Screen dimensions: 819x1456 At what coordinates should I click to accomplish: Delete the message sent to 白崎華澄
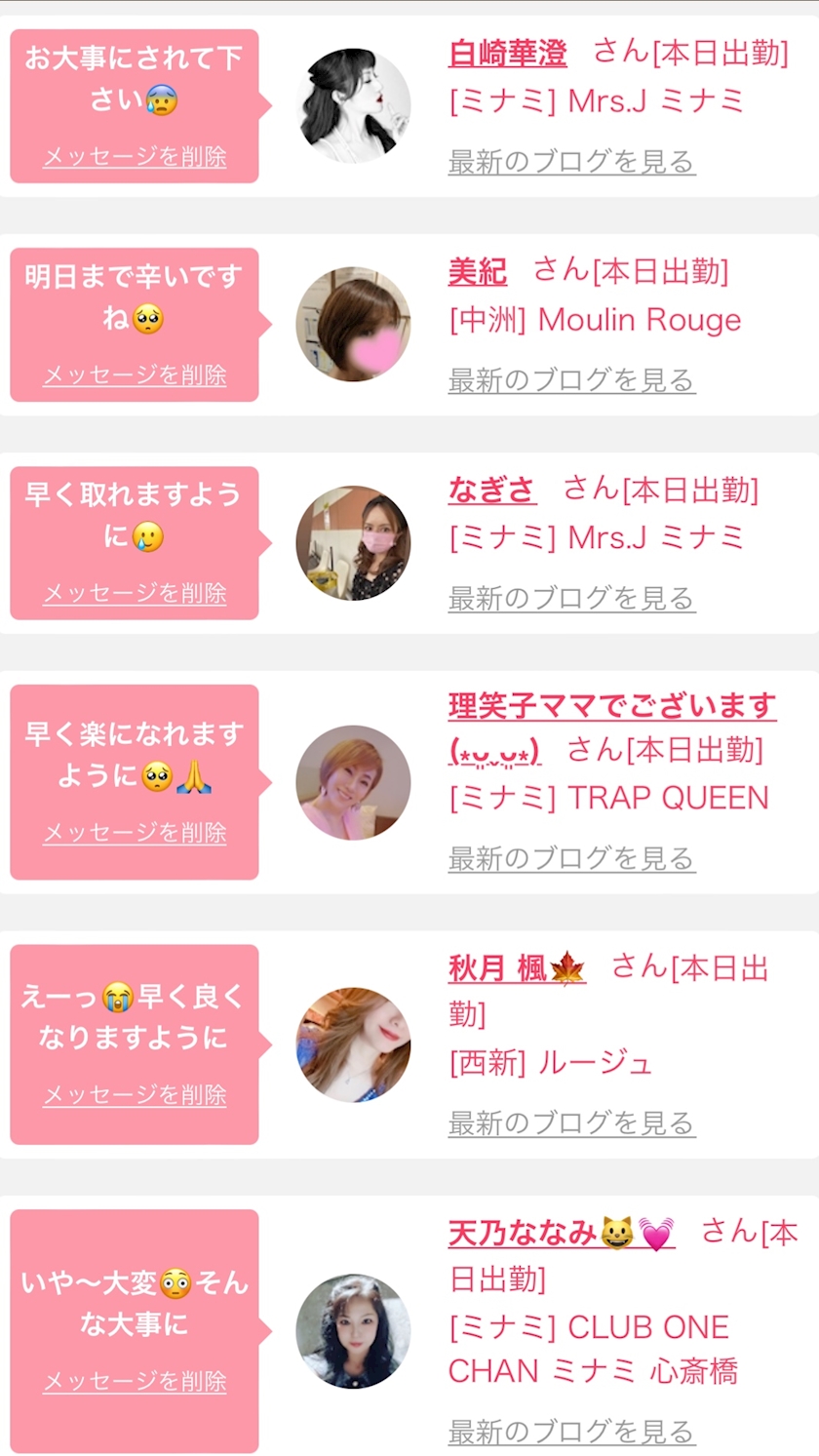[x=135, y=157]
